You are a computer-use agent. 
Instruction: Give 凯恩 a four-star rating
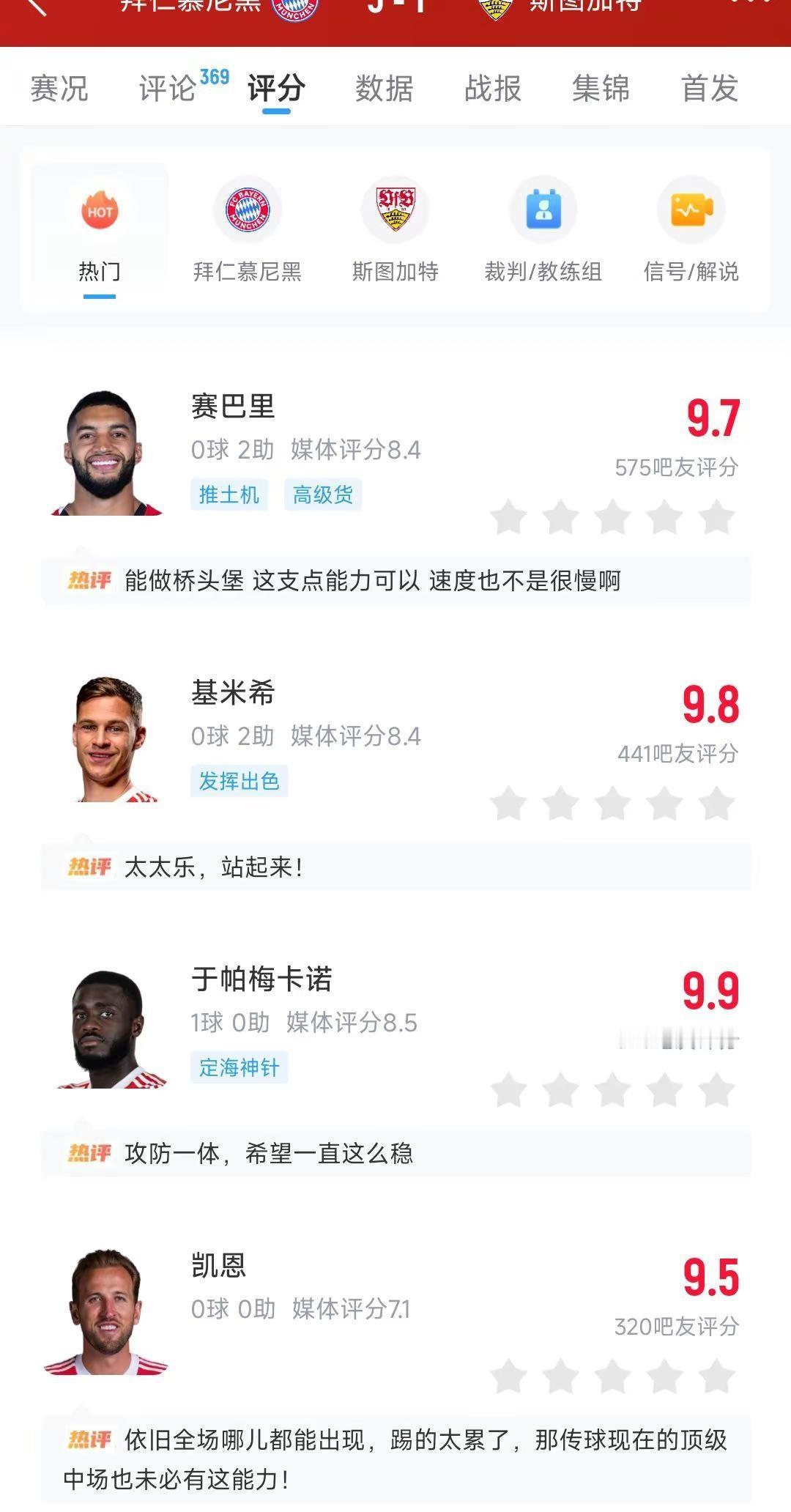pyautogui.click(x=665, y=1377)
